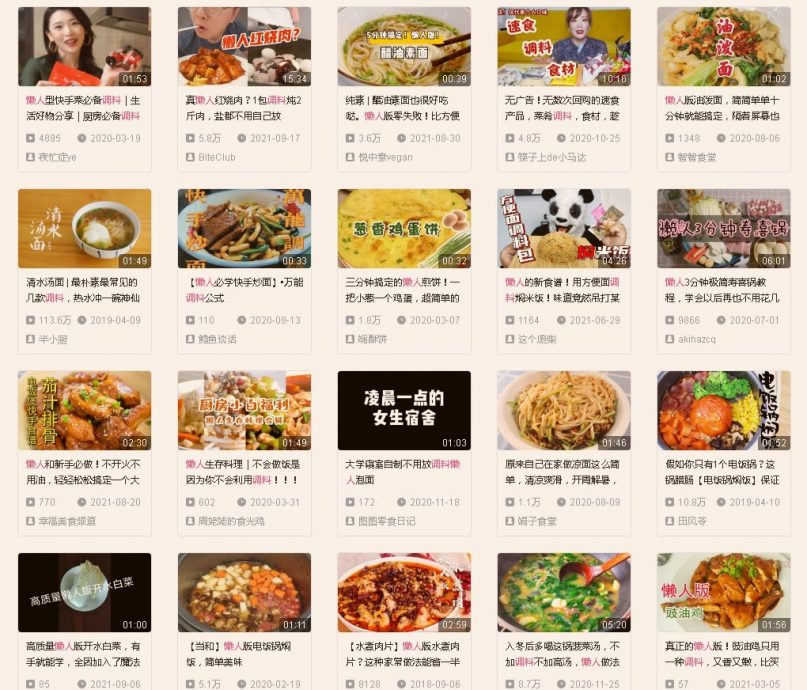Play the 电饭锅焖饭 video by 田风芩
807x690 pixels.
(x=723, y=410)
